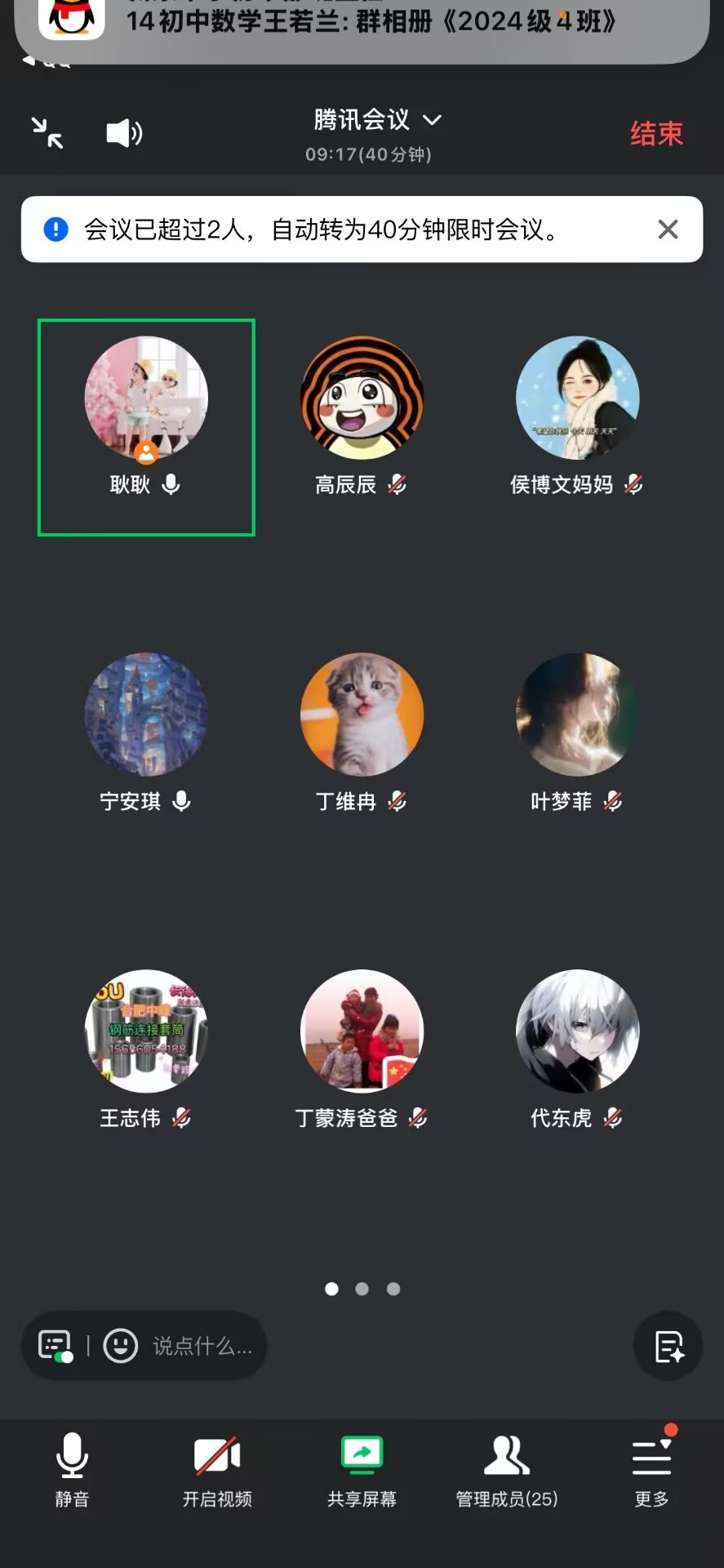End the meeting with 结束
This screenshot has width=724, height=1568.
pyautogui.click(x=656, y=134)
